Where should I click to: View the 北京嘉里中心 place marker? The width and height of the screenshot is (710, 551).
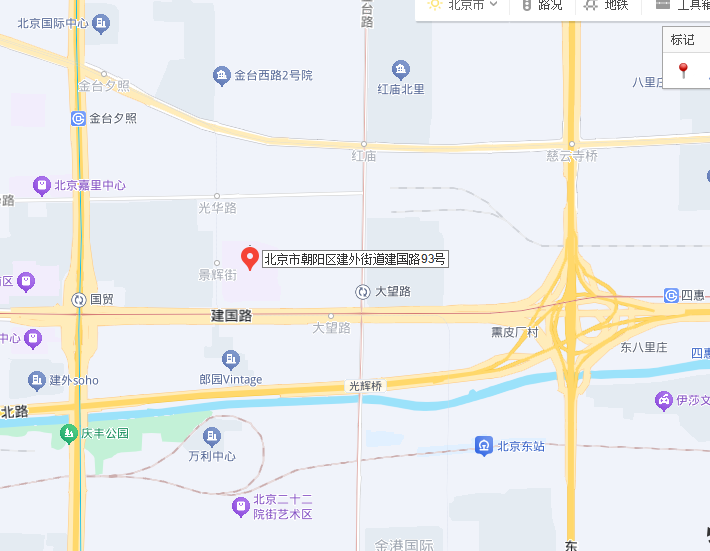(x=42, y=185)
